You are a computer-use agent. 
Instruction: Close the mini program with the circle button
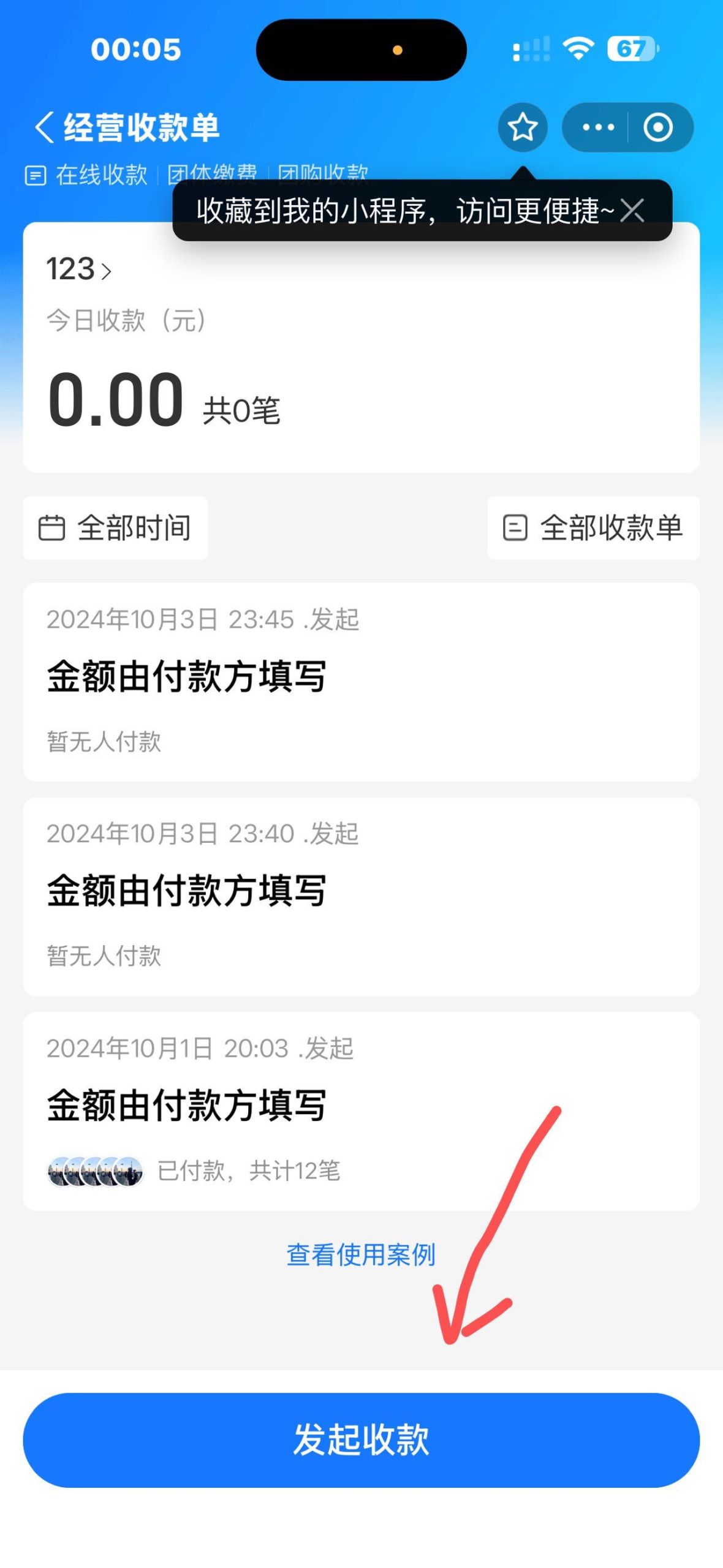[658, 127]
